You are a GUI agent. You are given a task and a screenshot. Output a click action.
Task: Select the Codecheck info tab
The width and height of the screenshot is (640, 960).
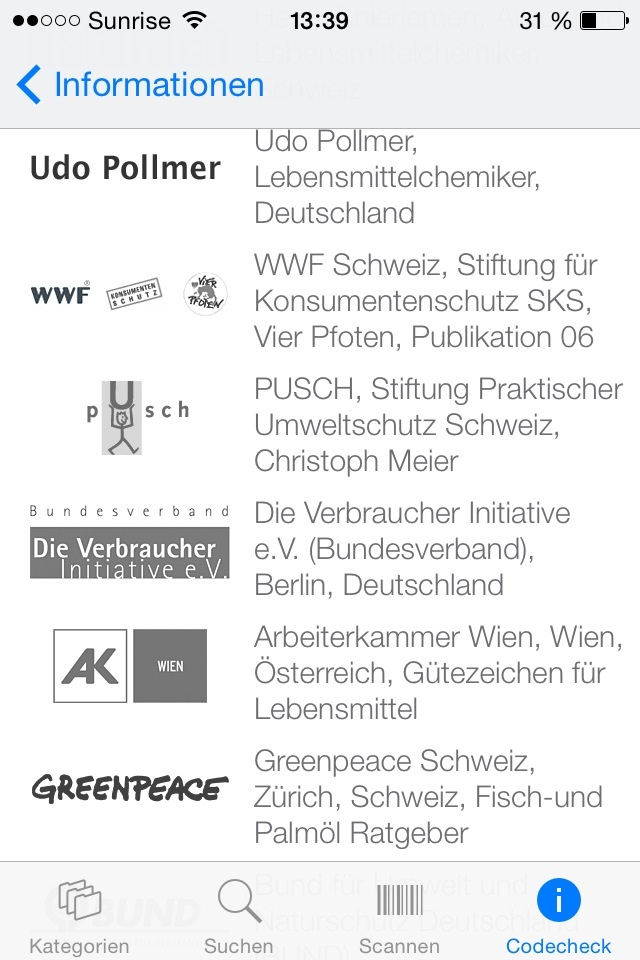pos(558,913)
